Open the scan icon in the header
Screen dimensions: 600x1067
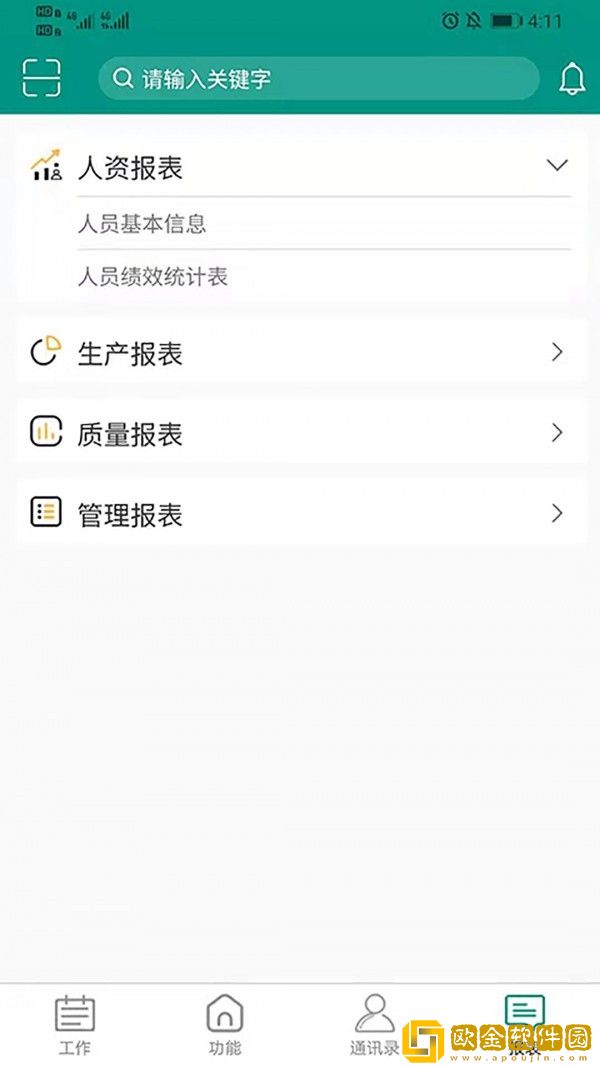coord(41,78)
